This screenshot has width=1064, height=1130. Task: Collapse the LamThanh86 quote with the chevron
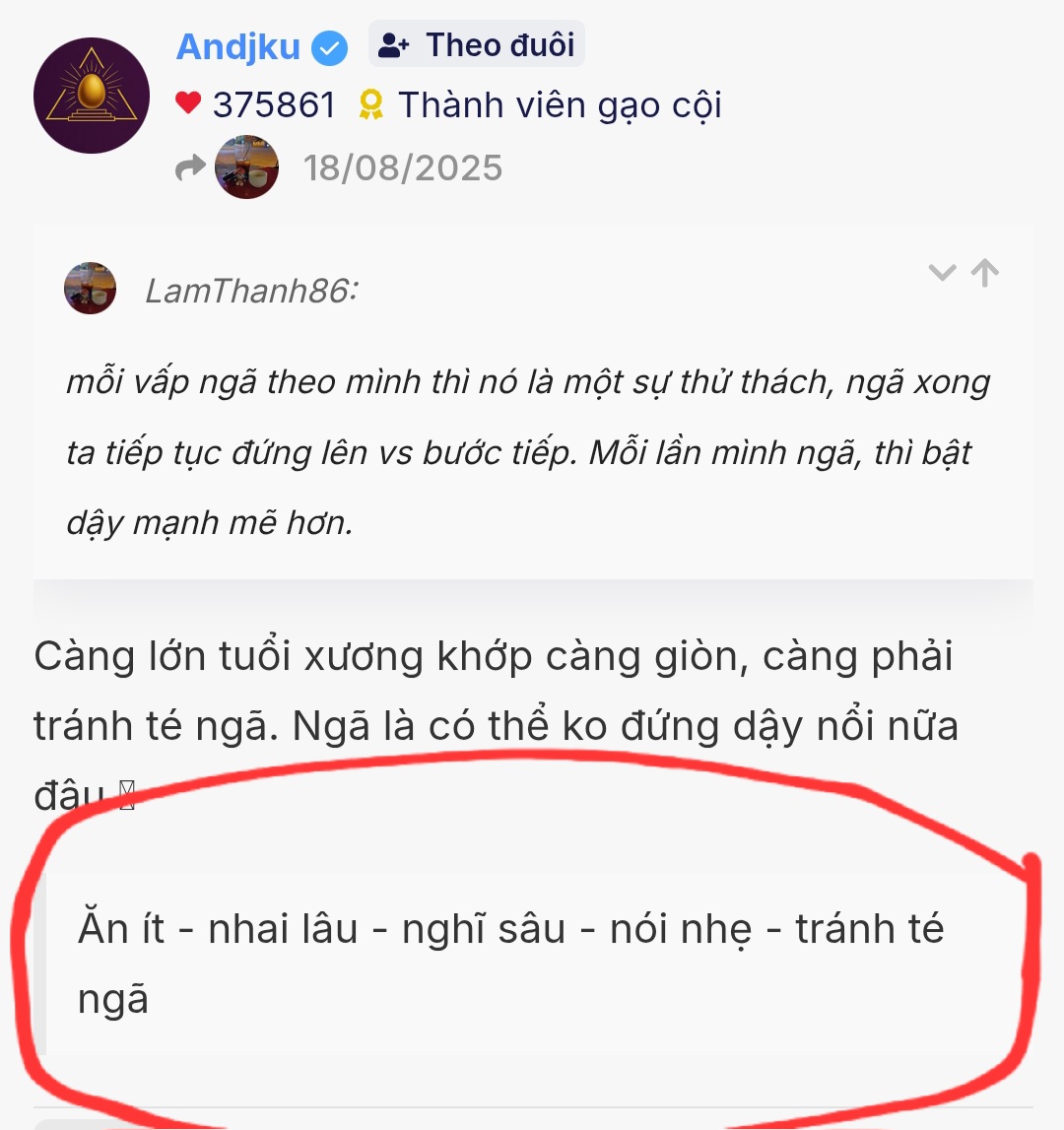point(943,272)
